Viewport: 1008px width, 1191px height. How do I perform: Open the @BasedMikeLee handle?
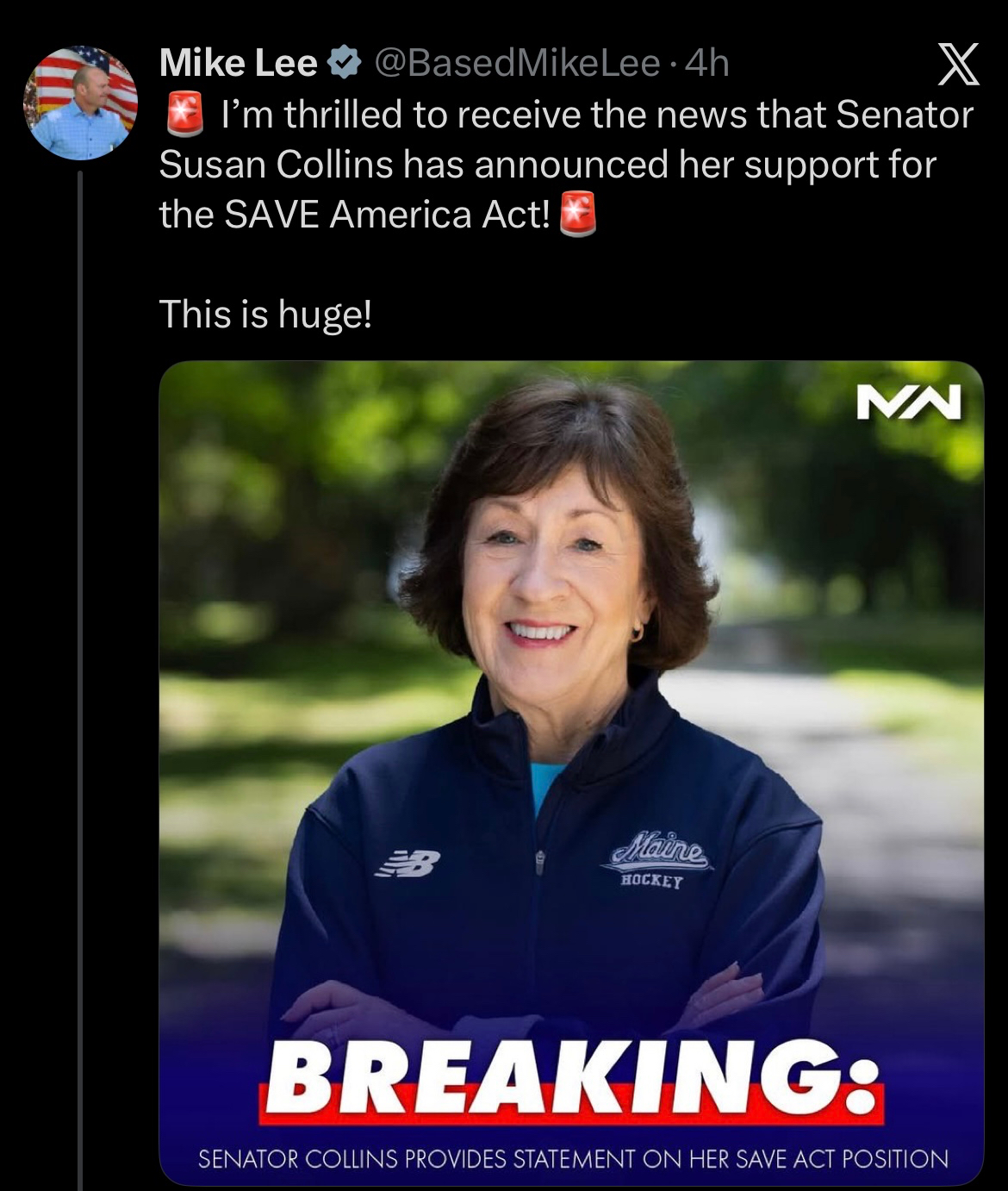(x=515, y=63)
